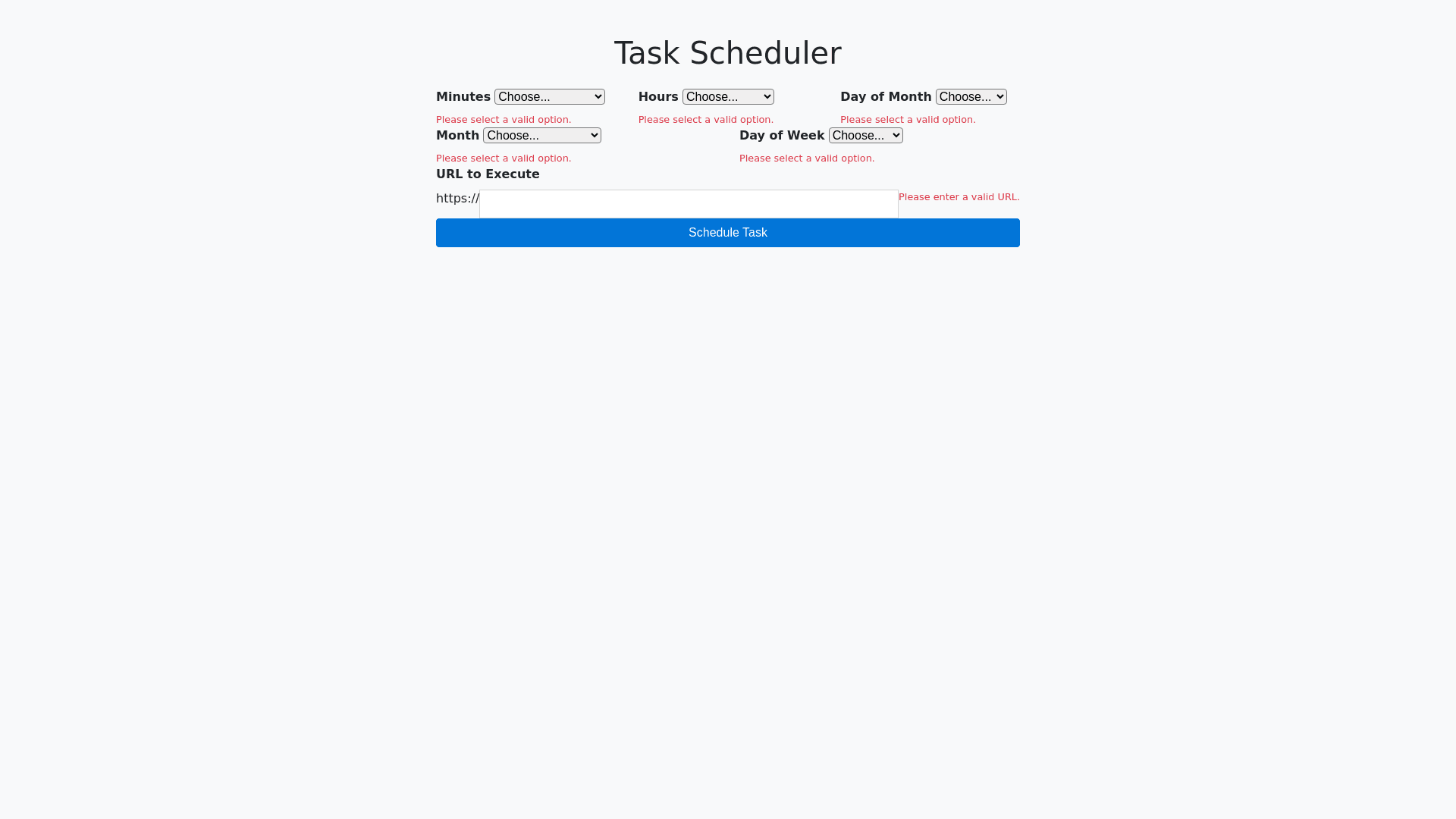Choose a Day of Month option
Screen dimensions: 1456x819
point(971,97)
